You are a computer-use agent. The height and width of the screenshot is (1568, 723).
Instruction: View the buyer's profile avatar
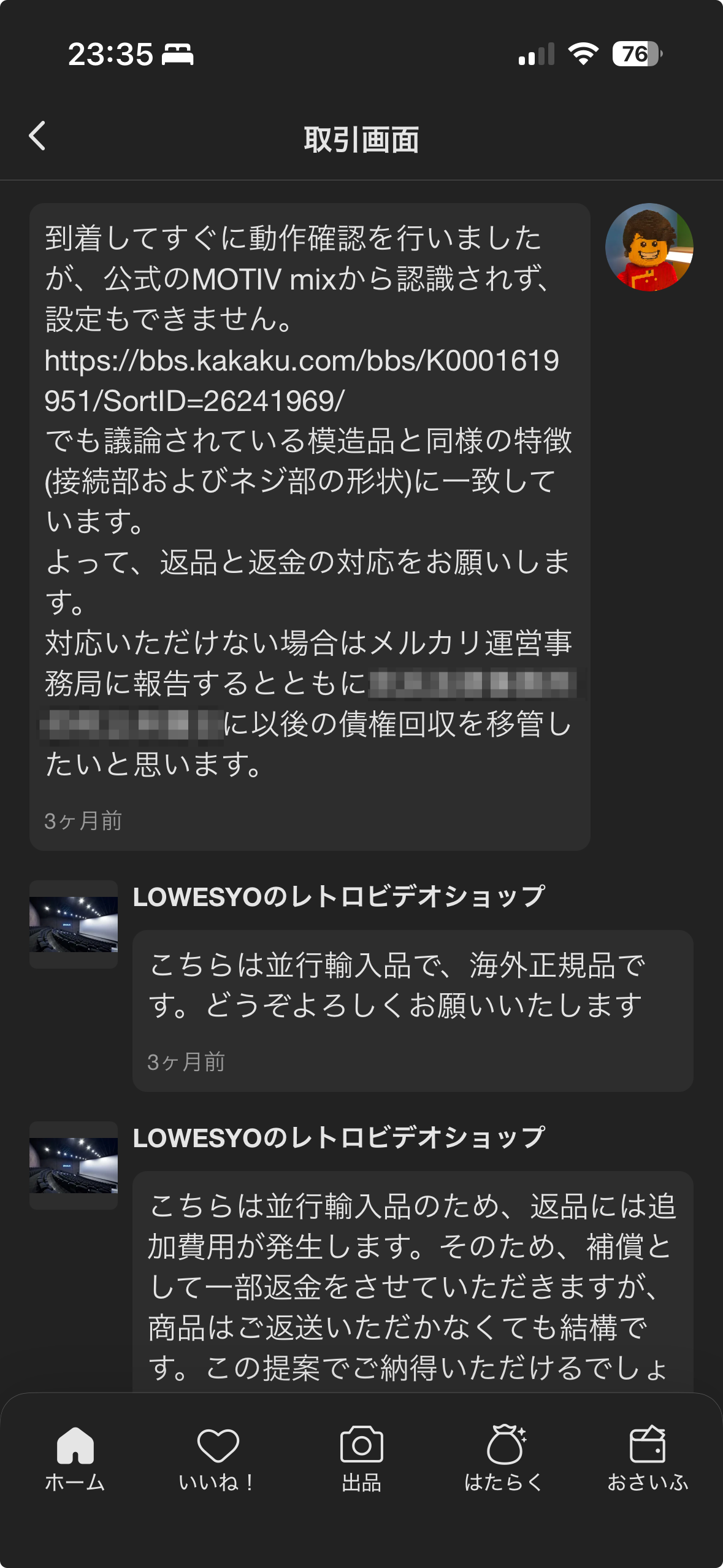click(649, 247)
